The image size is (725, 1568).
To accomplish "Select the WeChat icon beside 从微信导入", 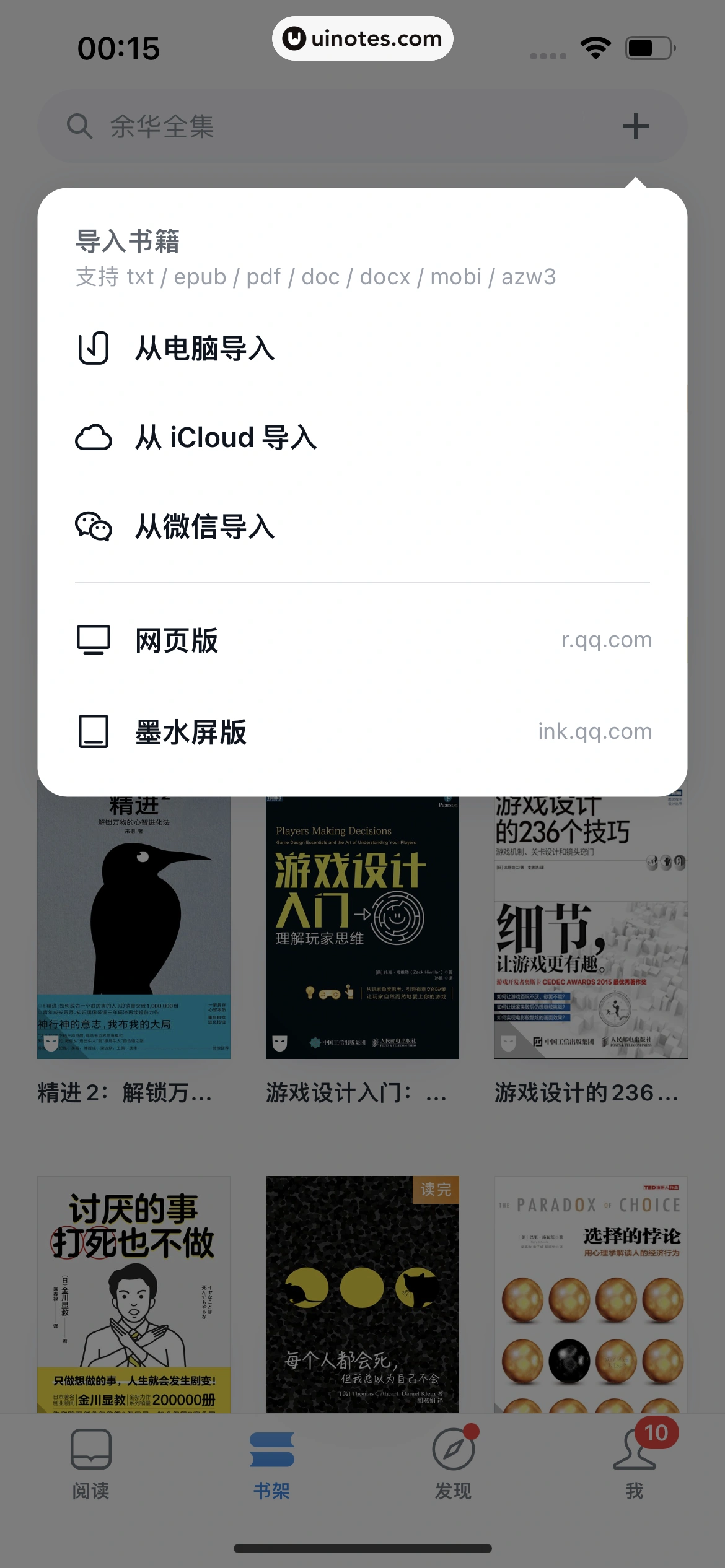I will point(94,527).
